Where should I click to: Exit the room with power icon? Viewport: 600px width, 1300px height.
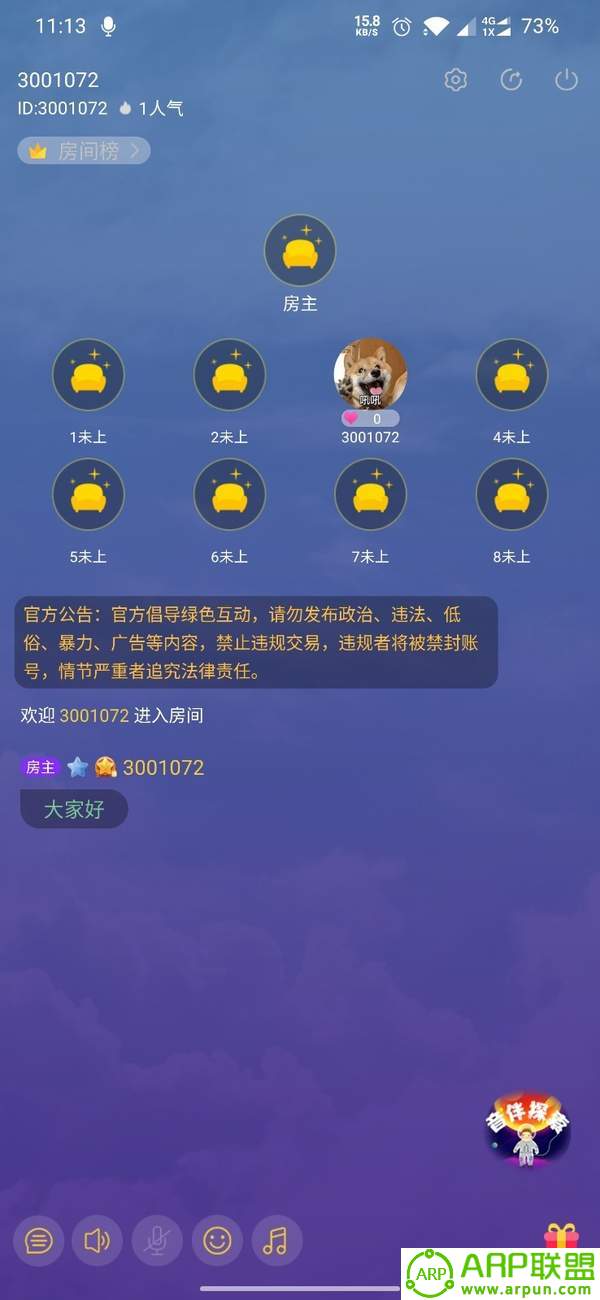[x=567, y=80]
